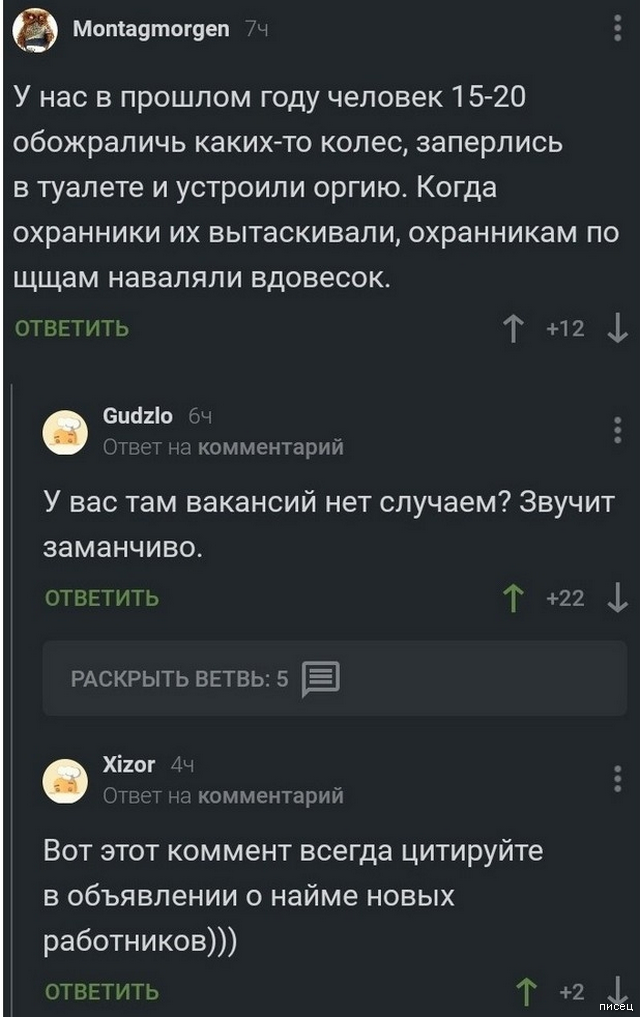Upvote Xizor's comment
This screenshot has width=640, height=1017.
[524, 991]
